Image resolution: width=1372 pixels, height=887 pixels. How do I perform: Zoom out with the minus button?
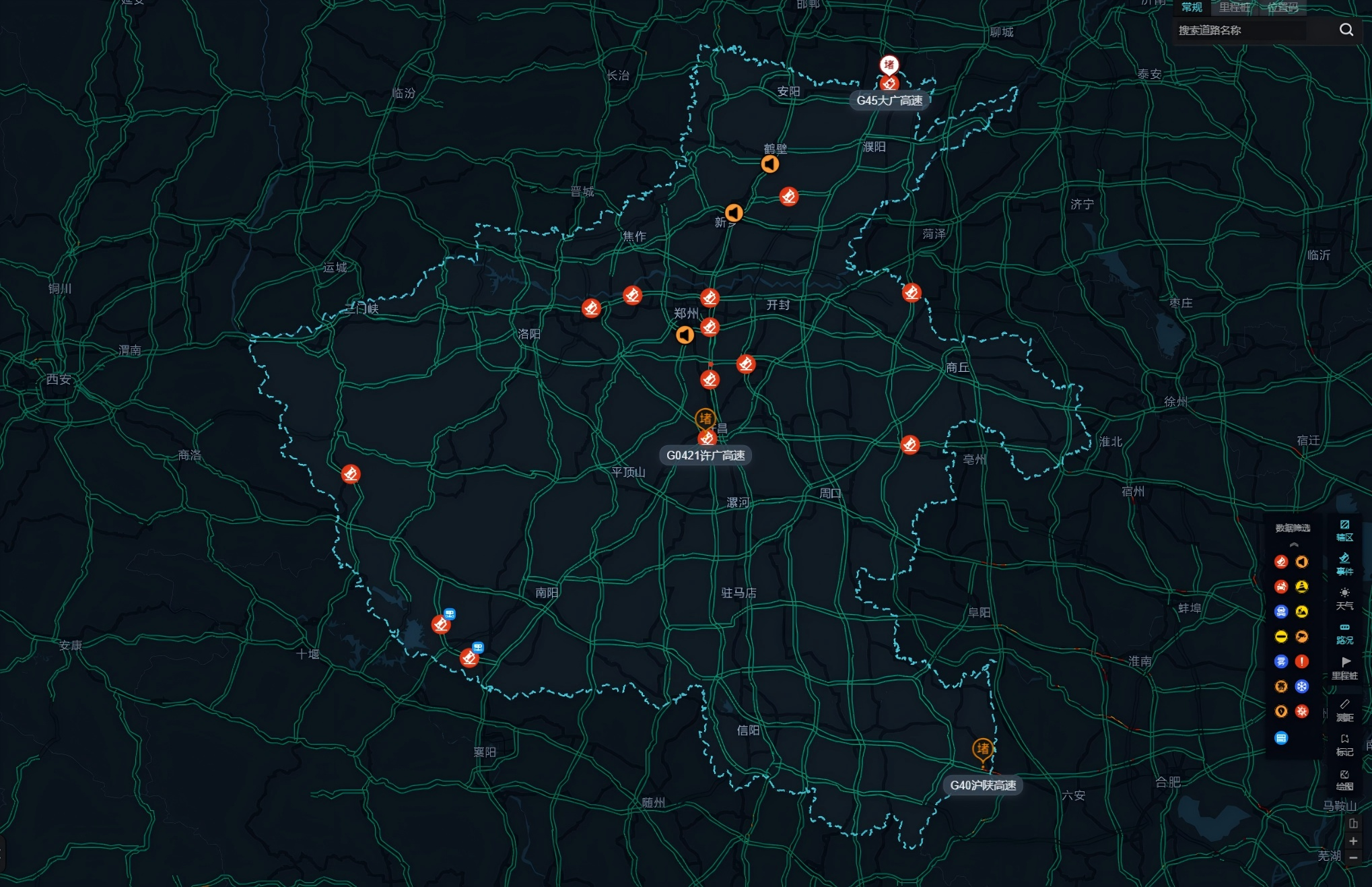[x=1353, y=857]
